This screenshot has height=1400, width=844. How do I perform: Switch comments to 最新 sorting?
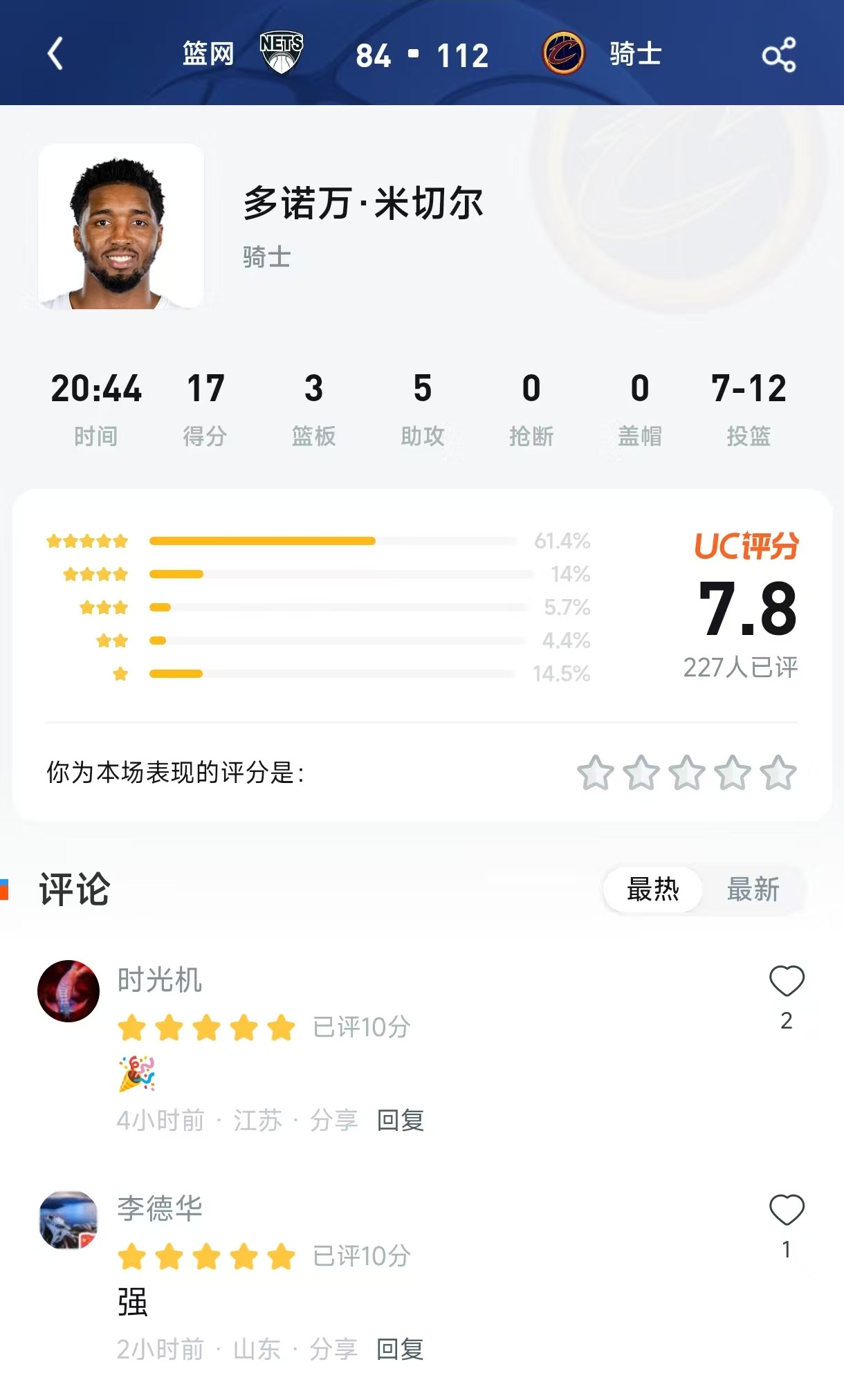pos(753,891)
